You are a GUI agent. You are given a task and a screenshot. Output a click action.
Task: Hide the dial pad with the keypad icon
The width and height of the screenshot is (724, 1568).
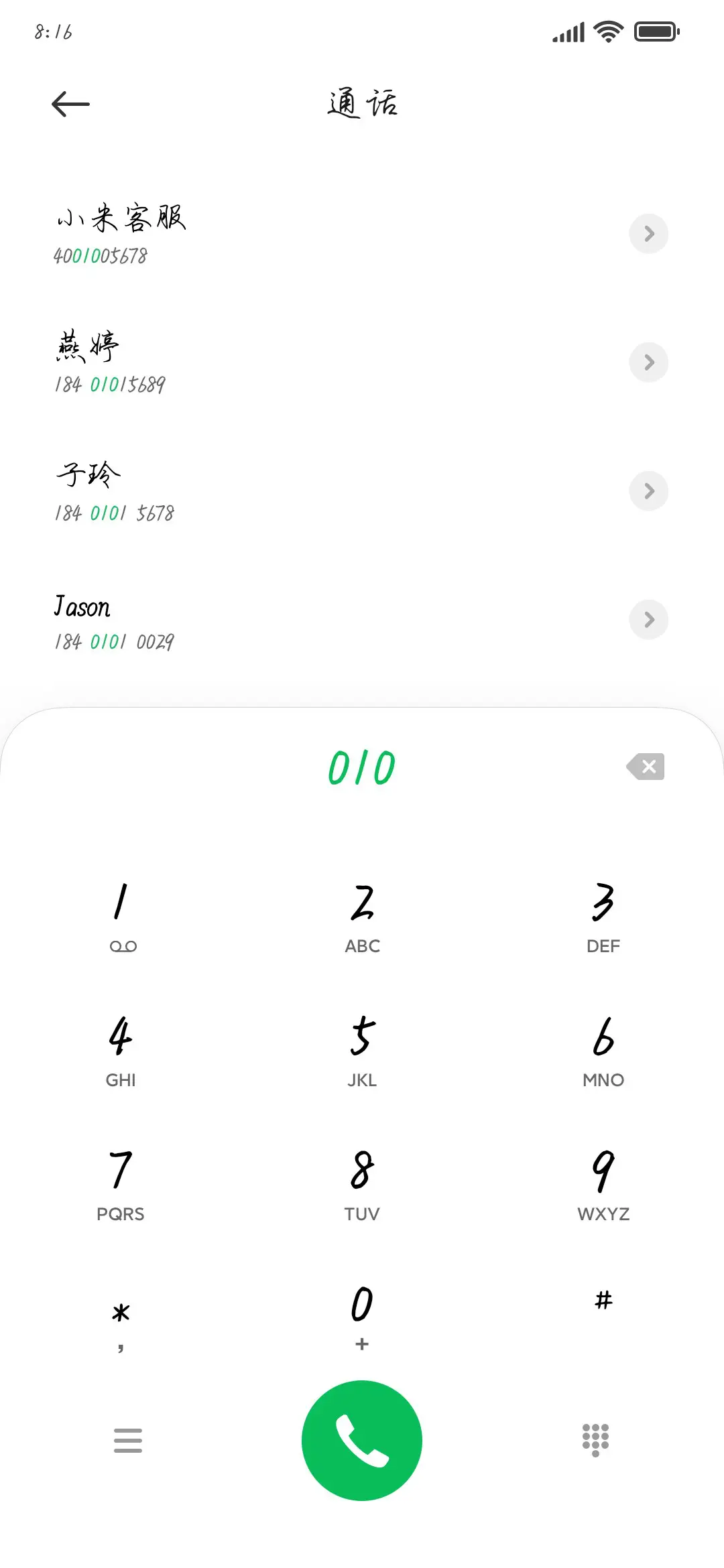[x=595, y=1440]
